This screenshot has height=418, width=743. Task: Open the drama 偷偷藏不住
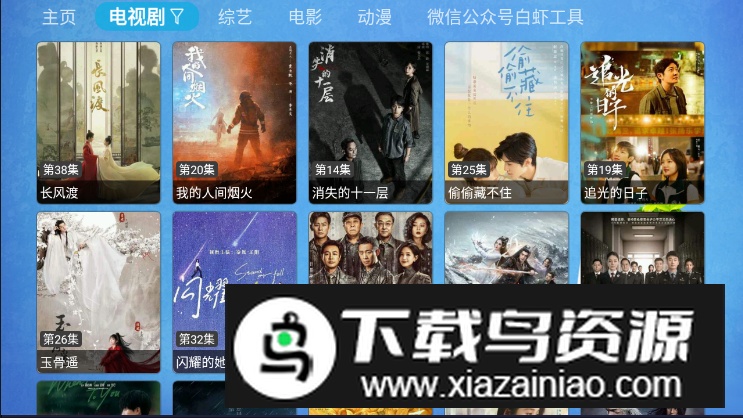(x=506, y=120)
